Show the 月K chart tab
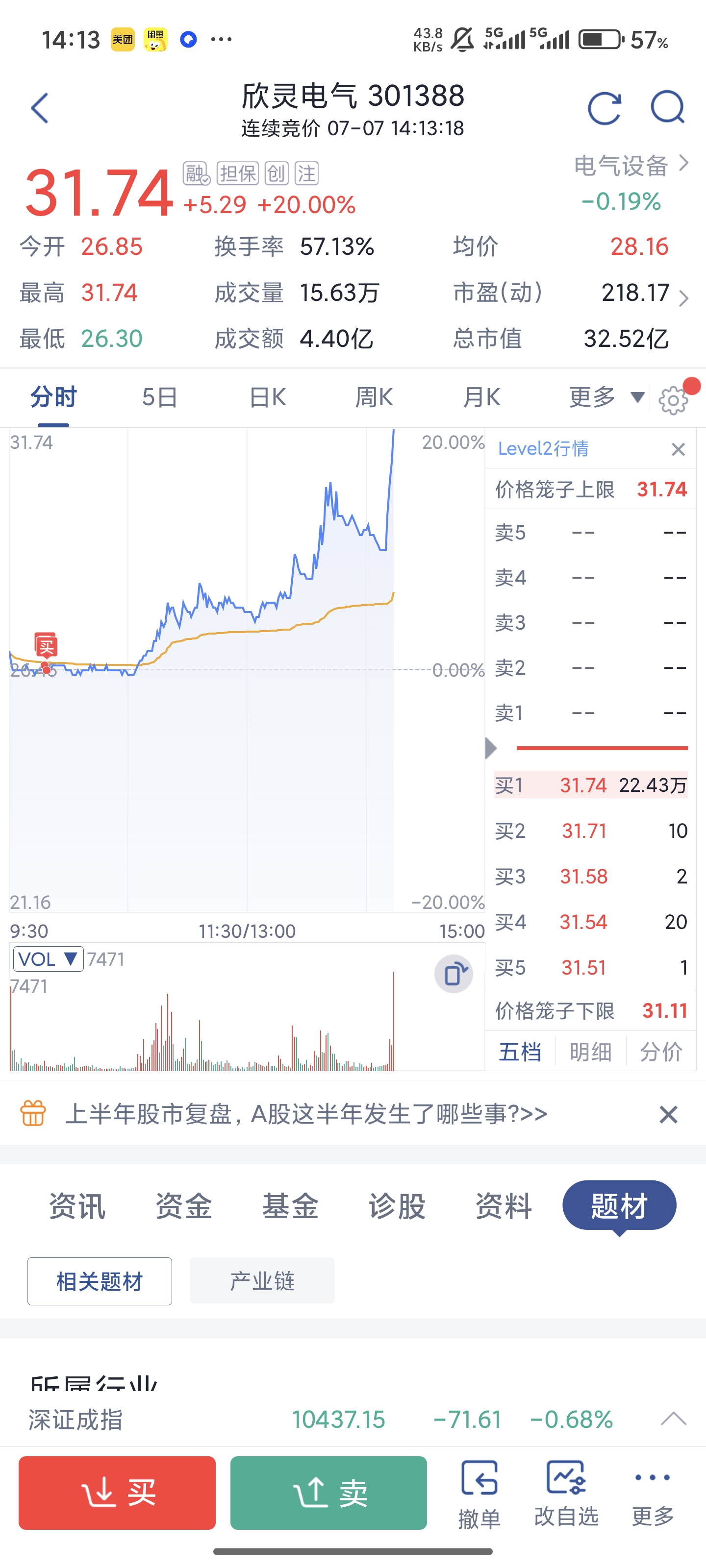Viewport: 706px width, 1568px height. [x=481, y=397]
